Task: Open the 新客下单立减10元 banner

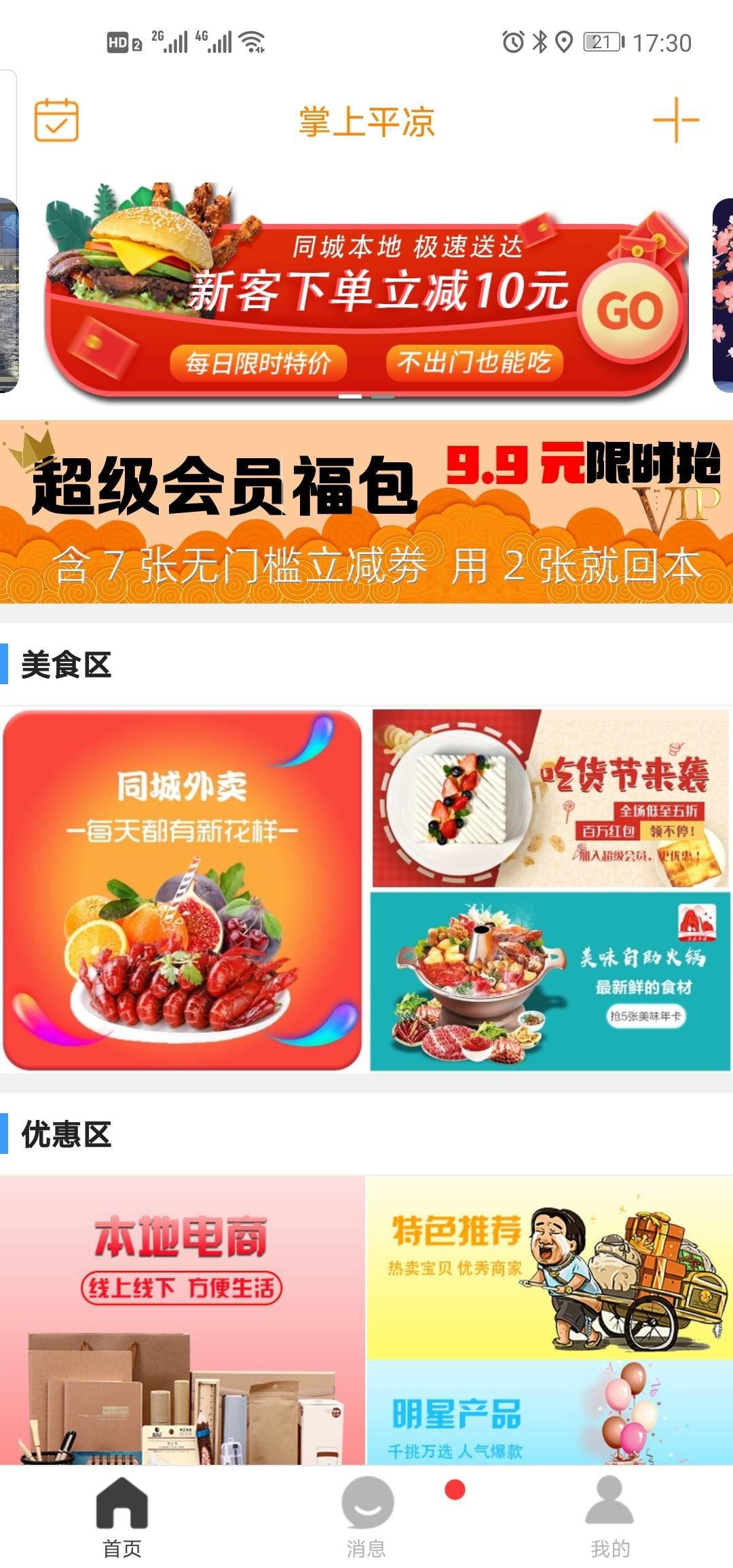Action: click(366, 291)
